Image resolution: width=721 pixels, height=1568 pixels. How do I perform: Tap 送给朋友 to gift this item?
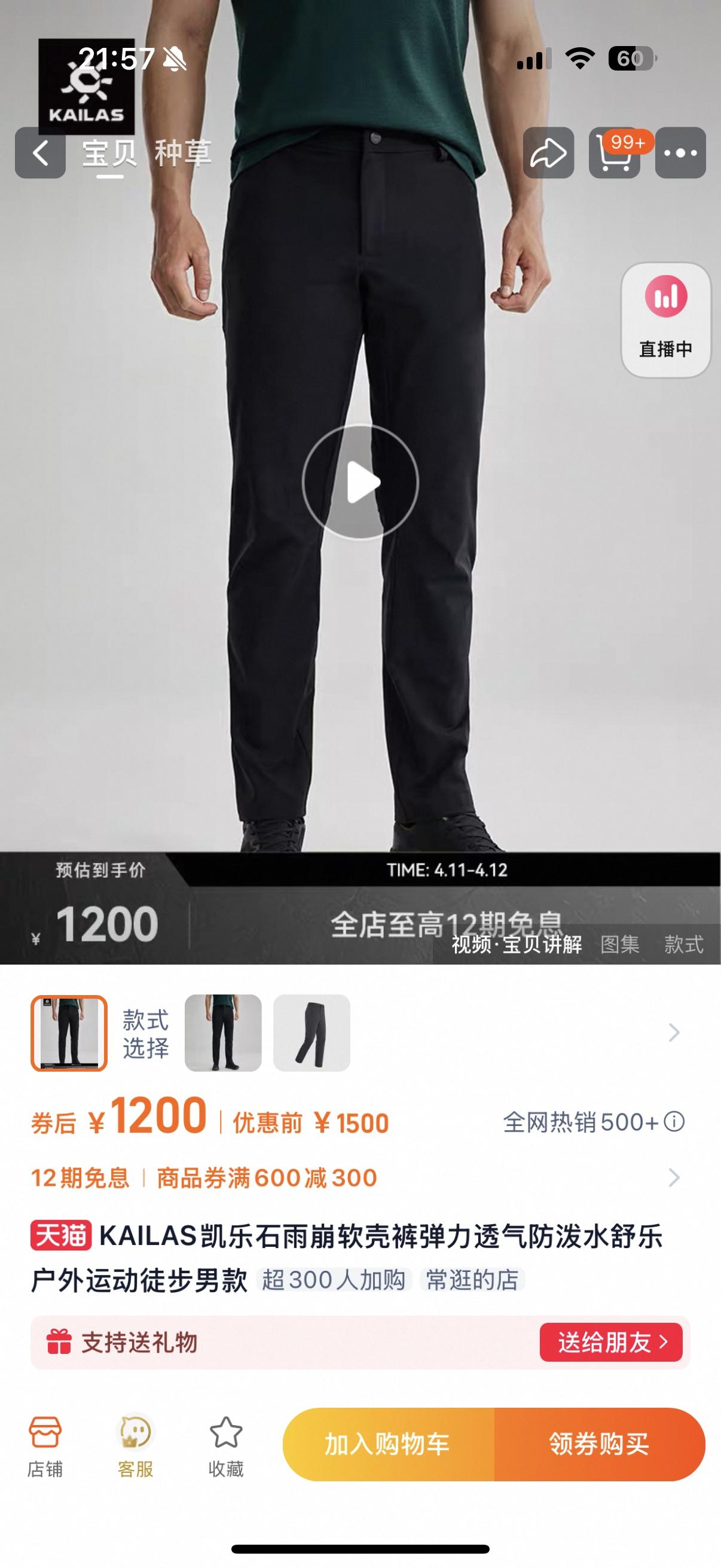[x=611, y=1342]
